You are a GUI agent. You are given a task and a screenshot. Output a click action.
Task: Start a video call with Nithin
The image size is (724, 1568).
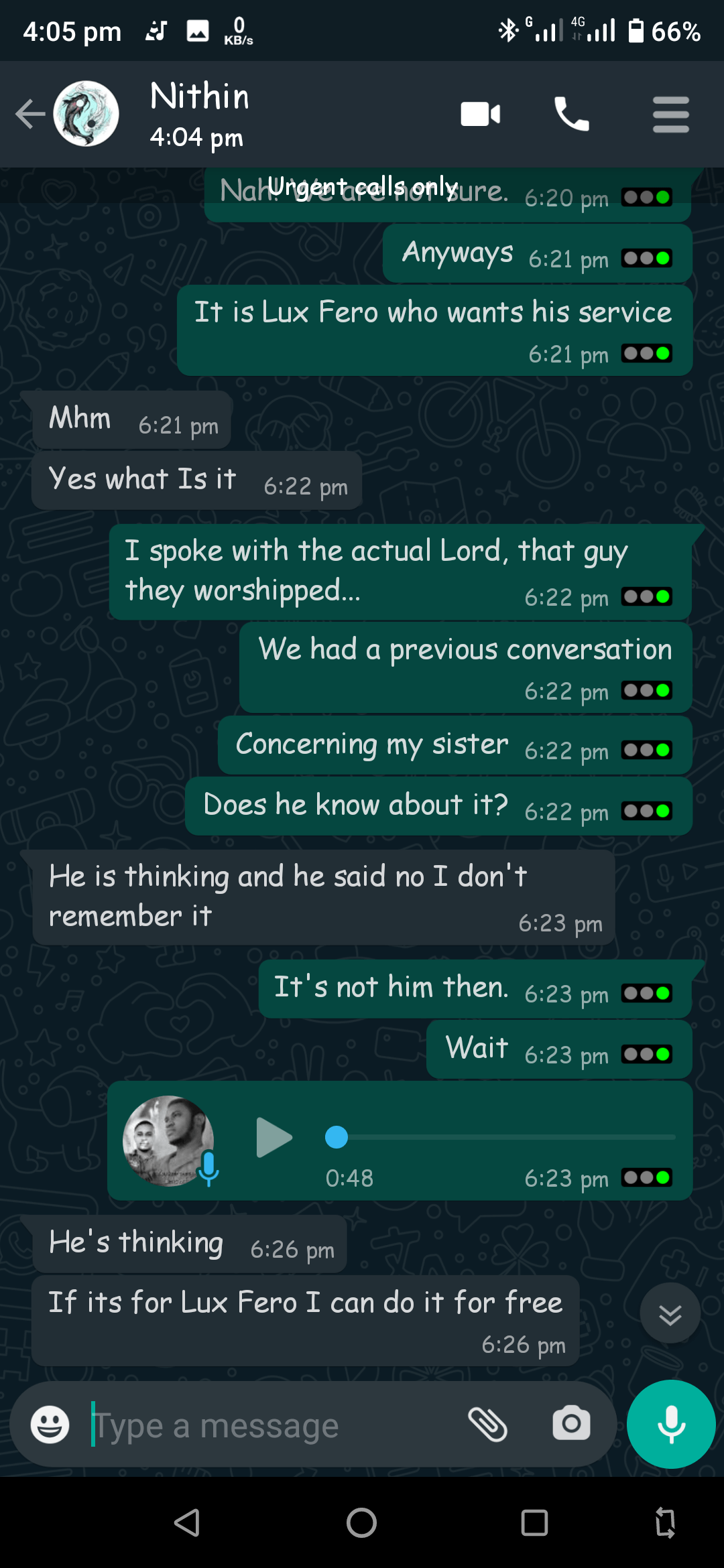tap(480, 114)
